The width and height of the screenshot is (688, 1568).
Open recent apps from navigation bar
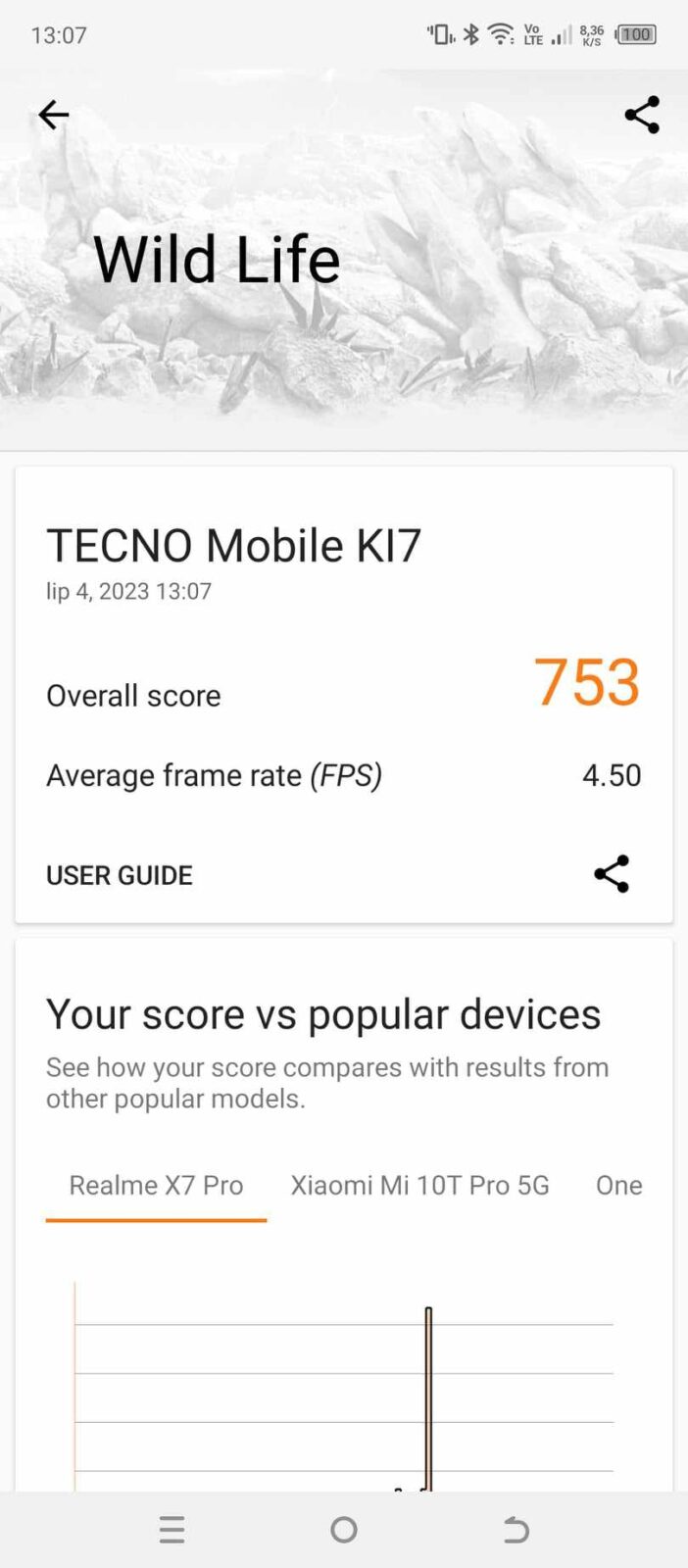tap(172, 1530)
